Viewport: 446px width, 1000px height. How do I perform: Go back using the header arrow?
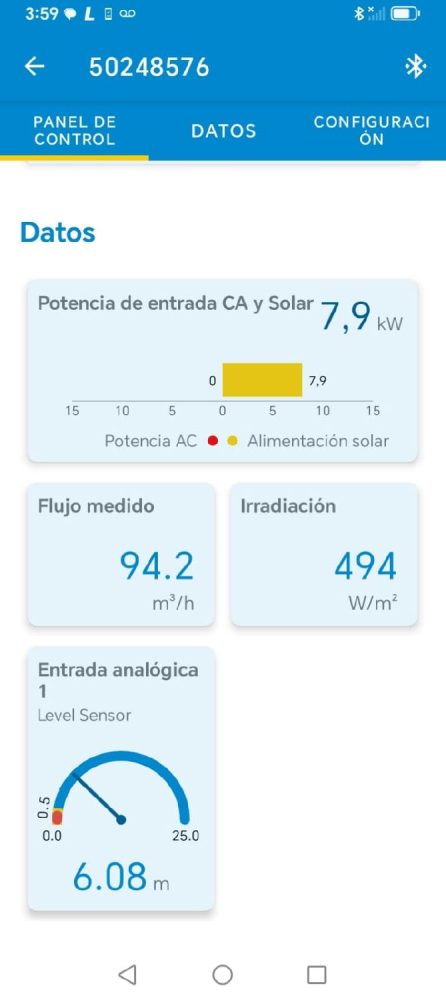click(x=34, y=66)
